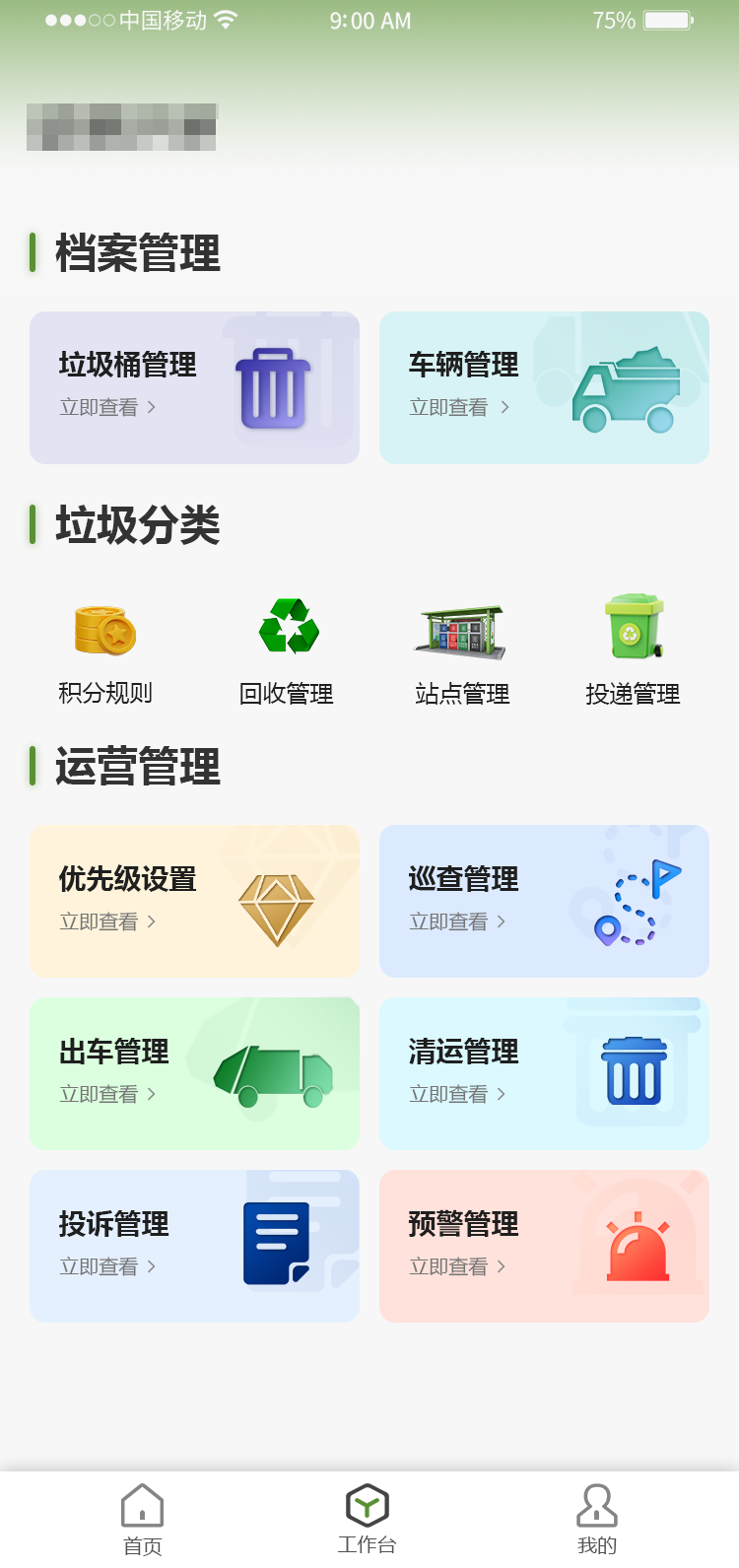
Task: Select the 工作台 workbench tab
Action: (369, 1518)
